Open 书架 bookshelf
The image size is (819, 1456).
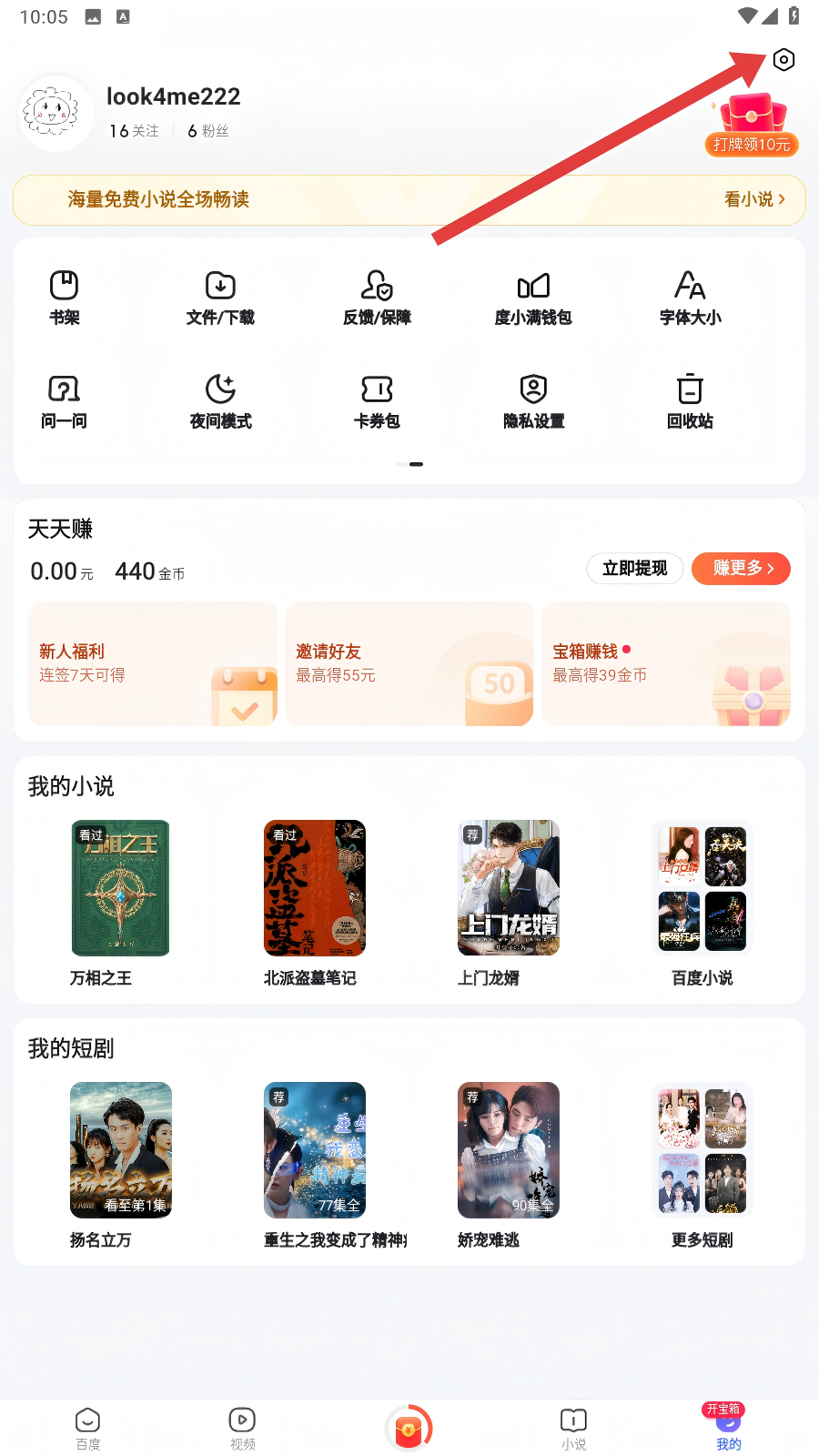tap(64, 298)
